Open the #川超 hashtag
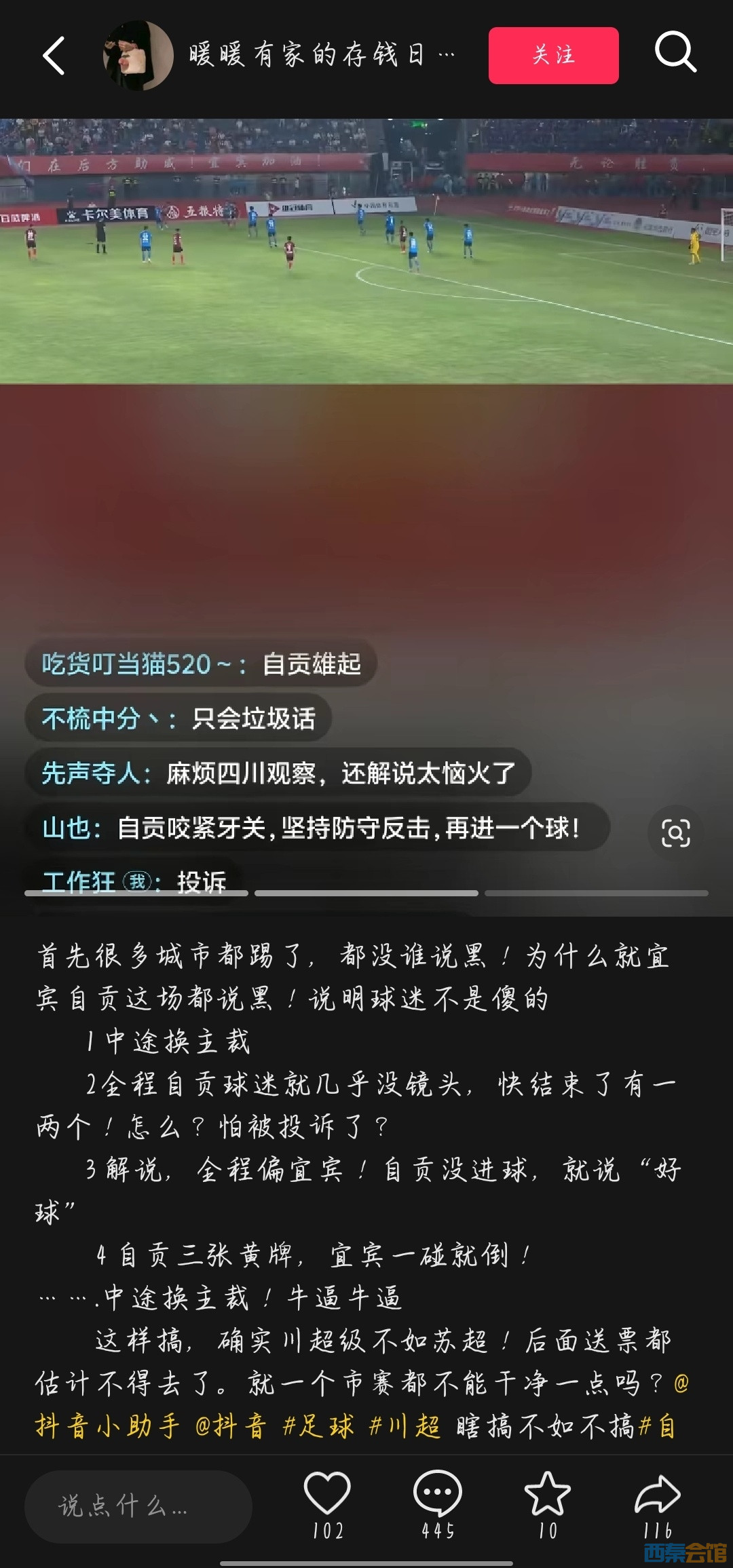Viewport: 733px width, 1568px height. tap(405, 1426)
